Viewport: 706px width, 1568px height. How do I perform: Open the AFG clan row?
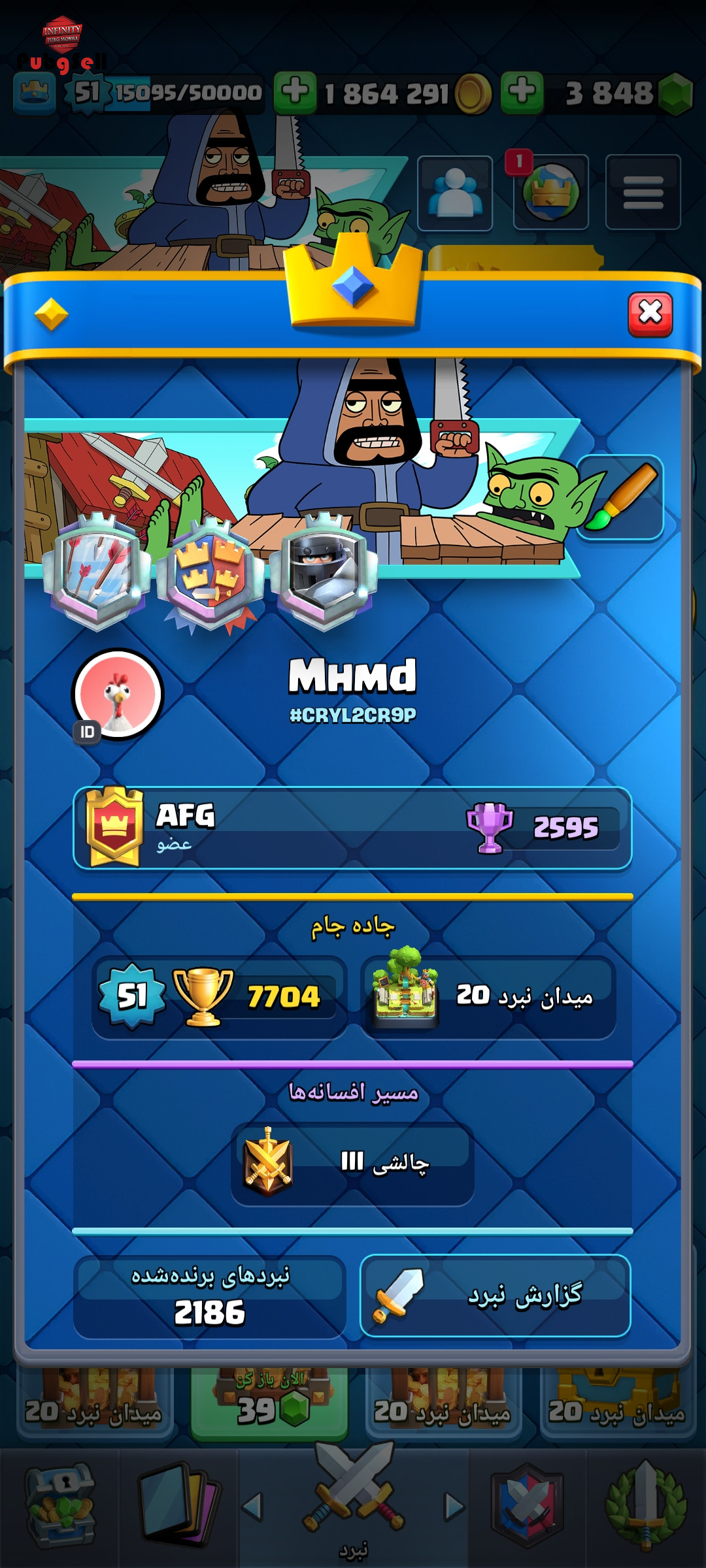(352, 828)
